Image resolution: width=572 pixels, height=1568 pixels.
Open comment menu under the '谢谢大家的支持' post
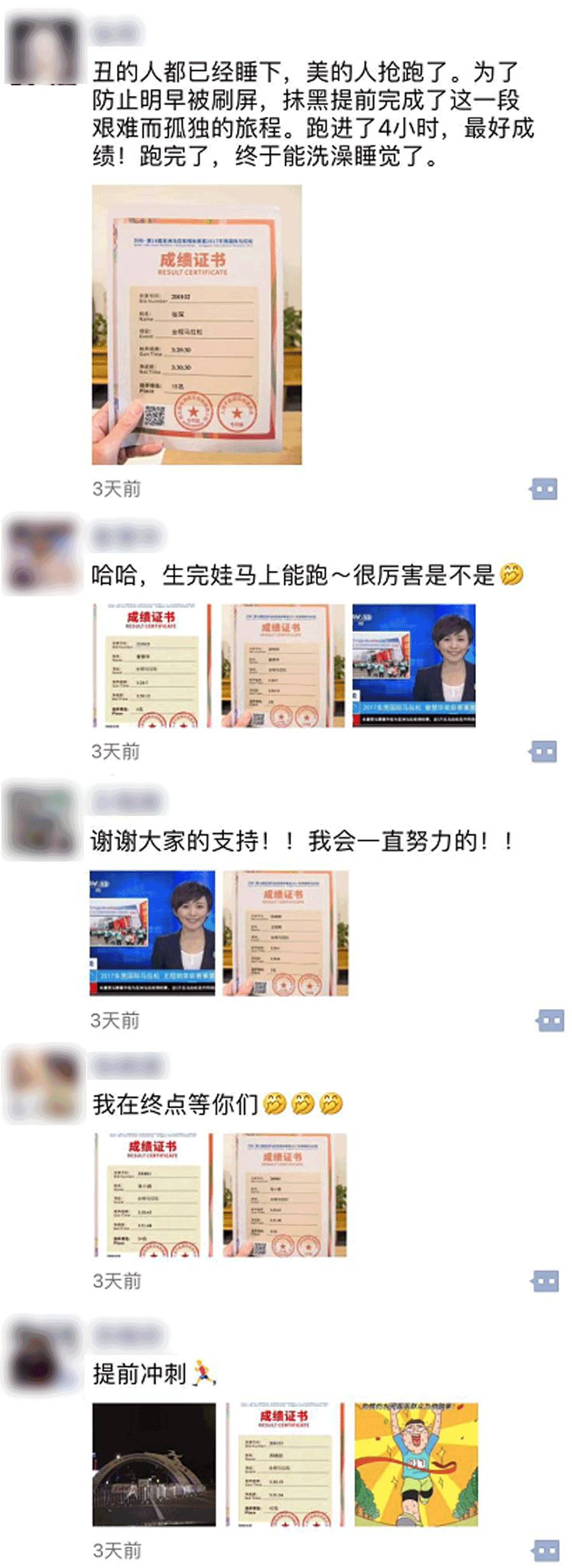[550, 1021]
